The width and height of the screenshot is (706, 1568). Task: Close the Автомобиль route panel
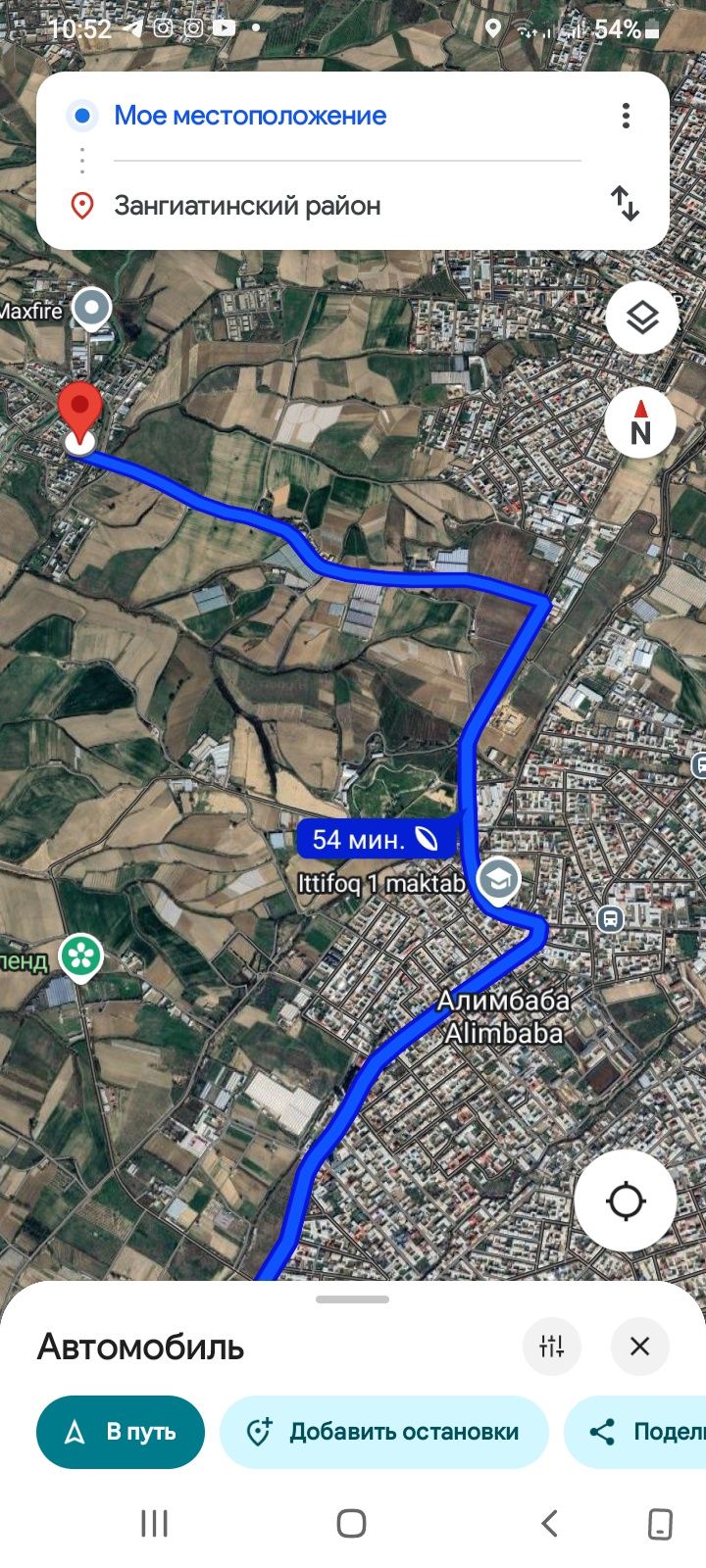639,1347
